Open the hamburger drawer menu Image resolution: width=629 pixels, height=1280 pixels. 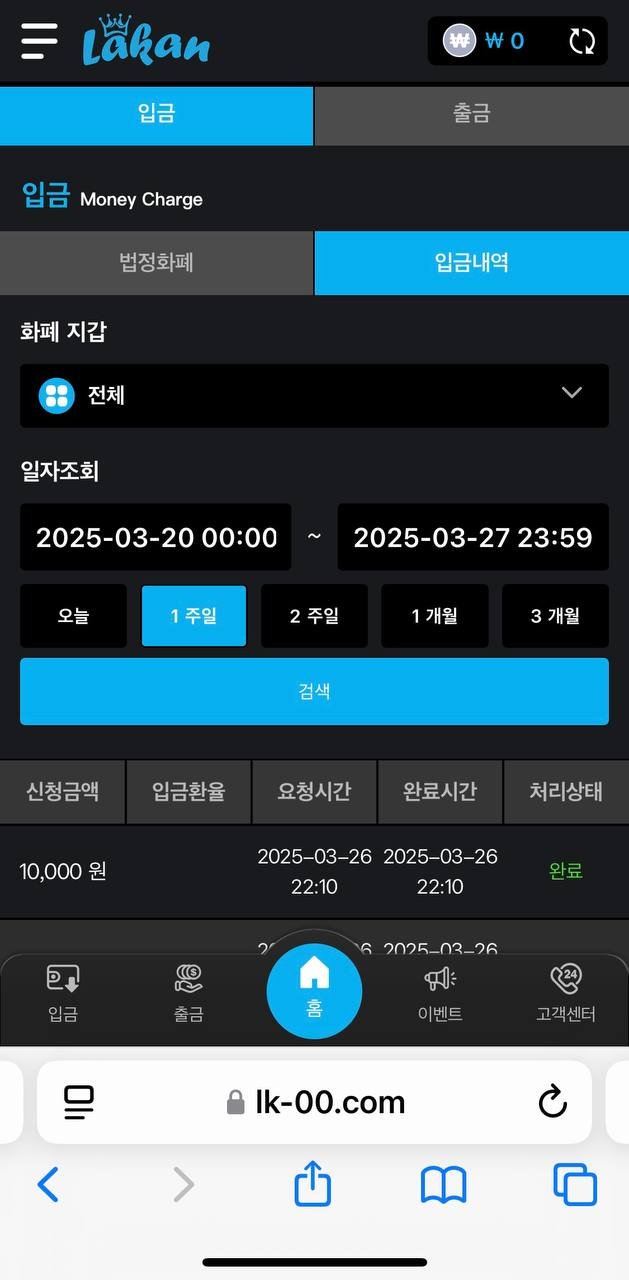click(39, 41)
